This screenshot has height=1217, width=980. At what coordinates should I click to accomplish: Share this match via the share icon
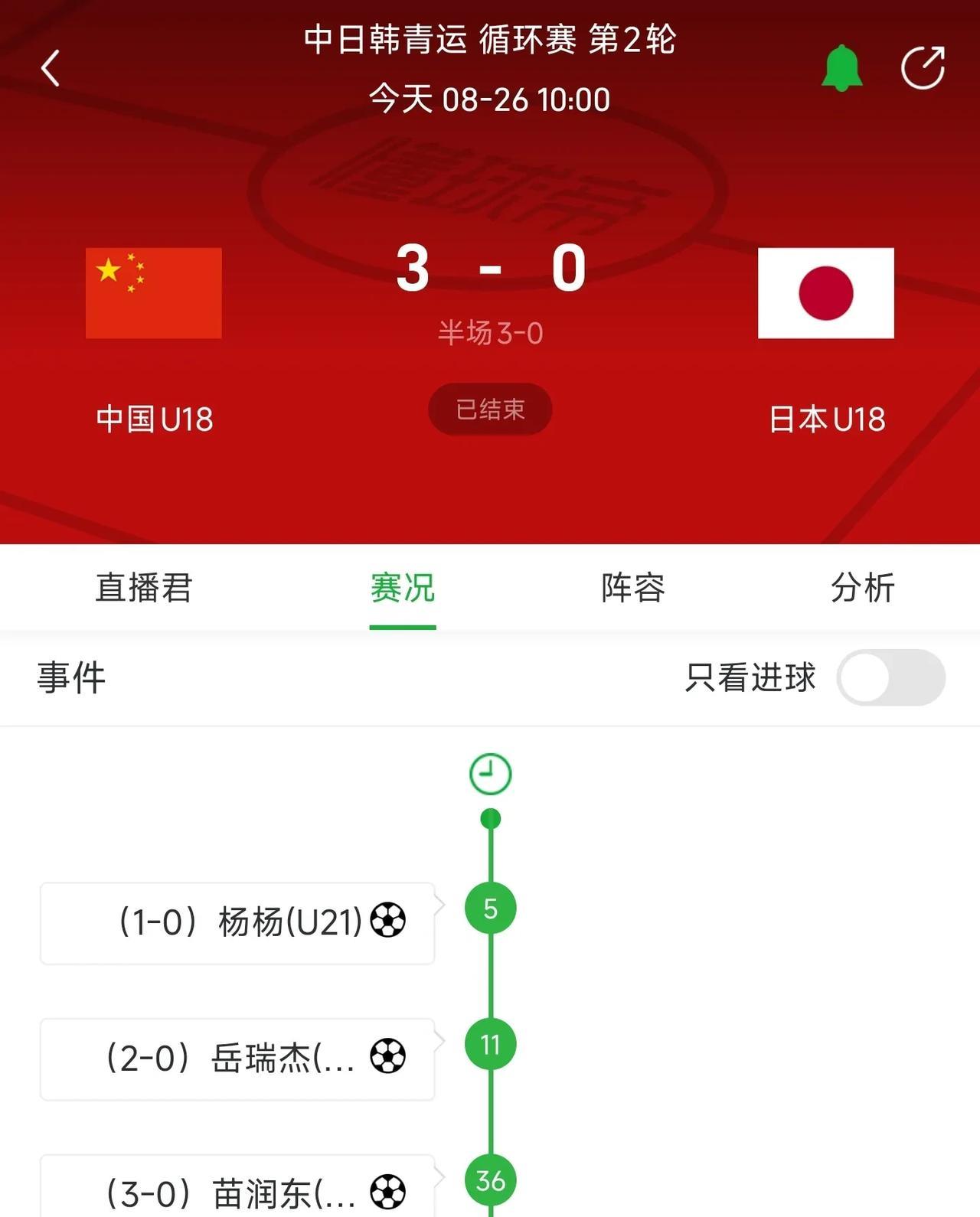[x=923, y=68]
